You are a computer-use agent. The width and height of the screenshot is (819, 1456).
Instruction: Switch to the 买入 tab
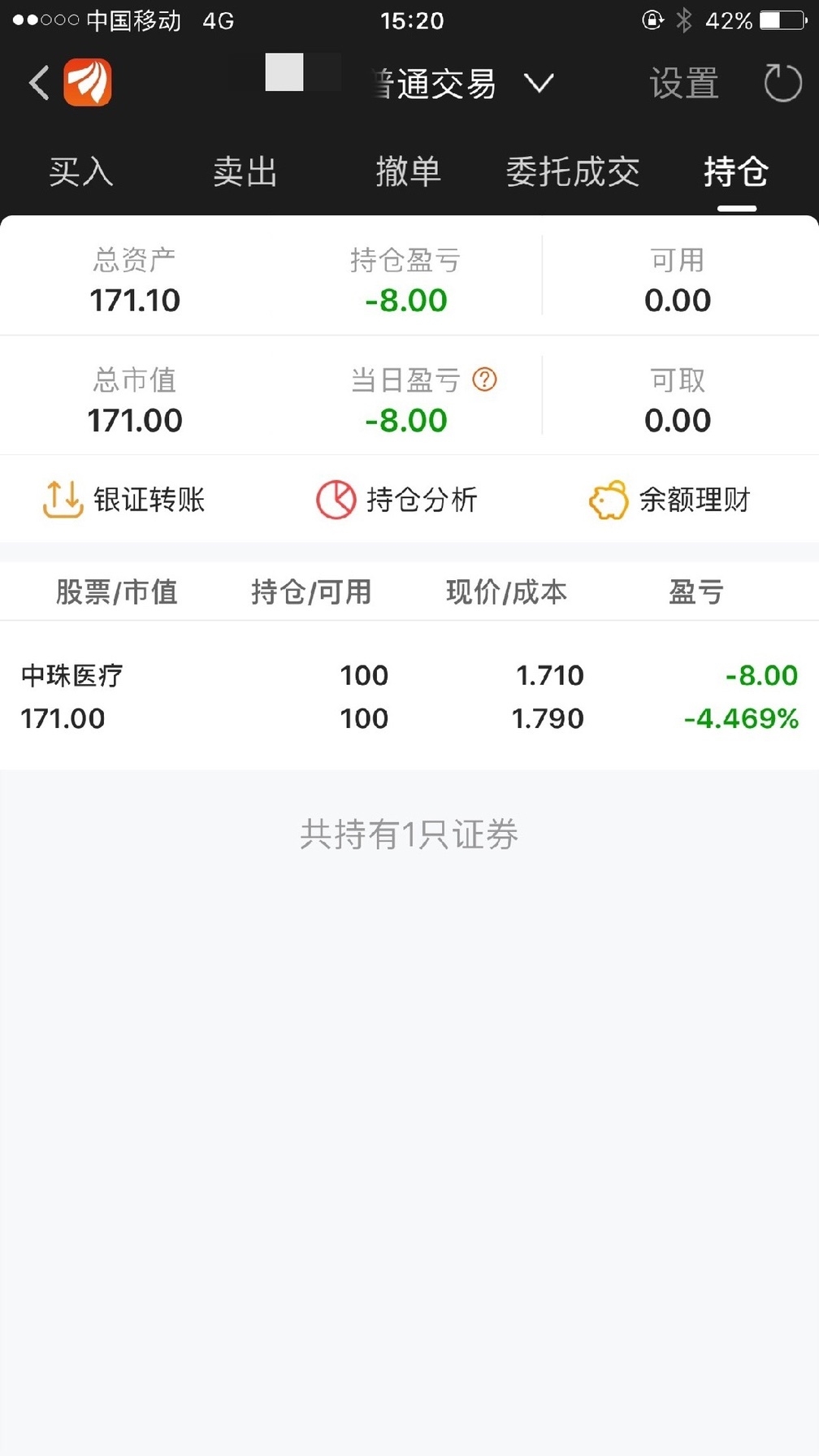tap(81, 171)
